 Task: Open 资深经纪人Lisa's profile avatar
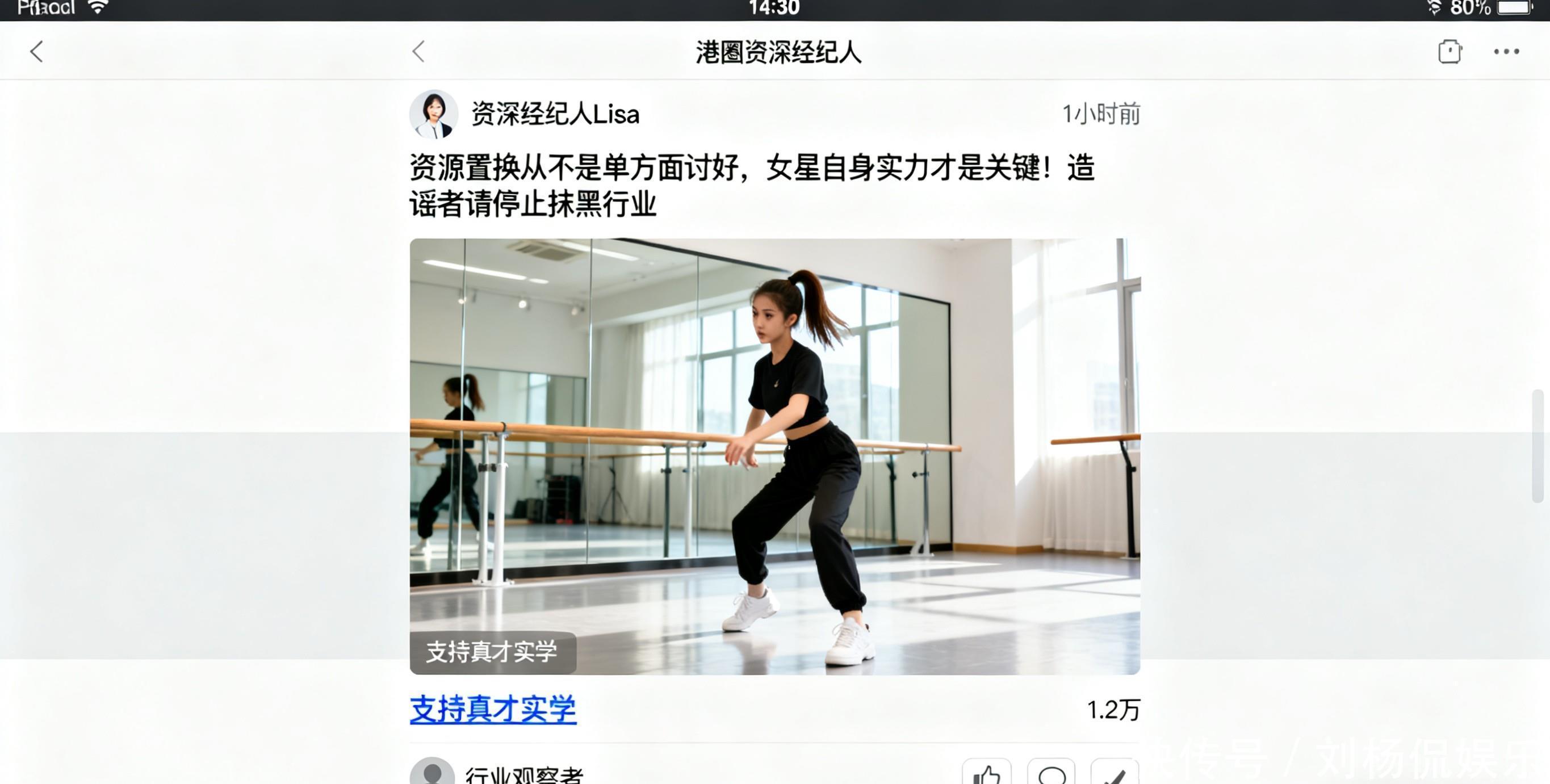(433, 114)
